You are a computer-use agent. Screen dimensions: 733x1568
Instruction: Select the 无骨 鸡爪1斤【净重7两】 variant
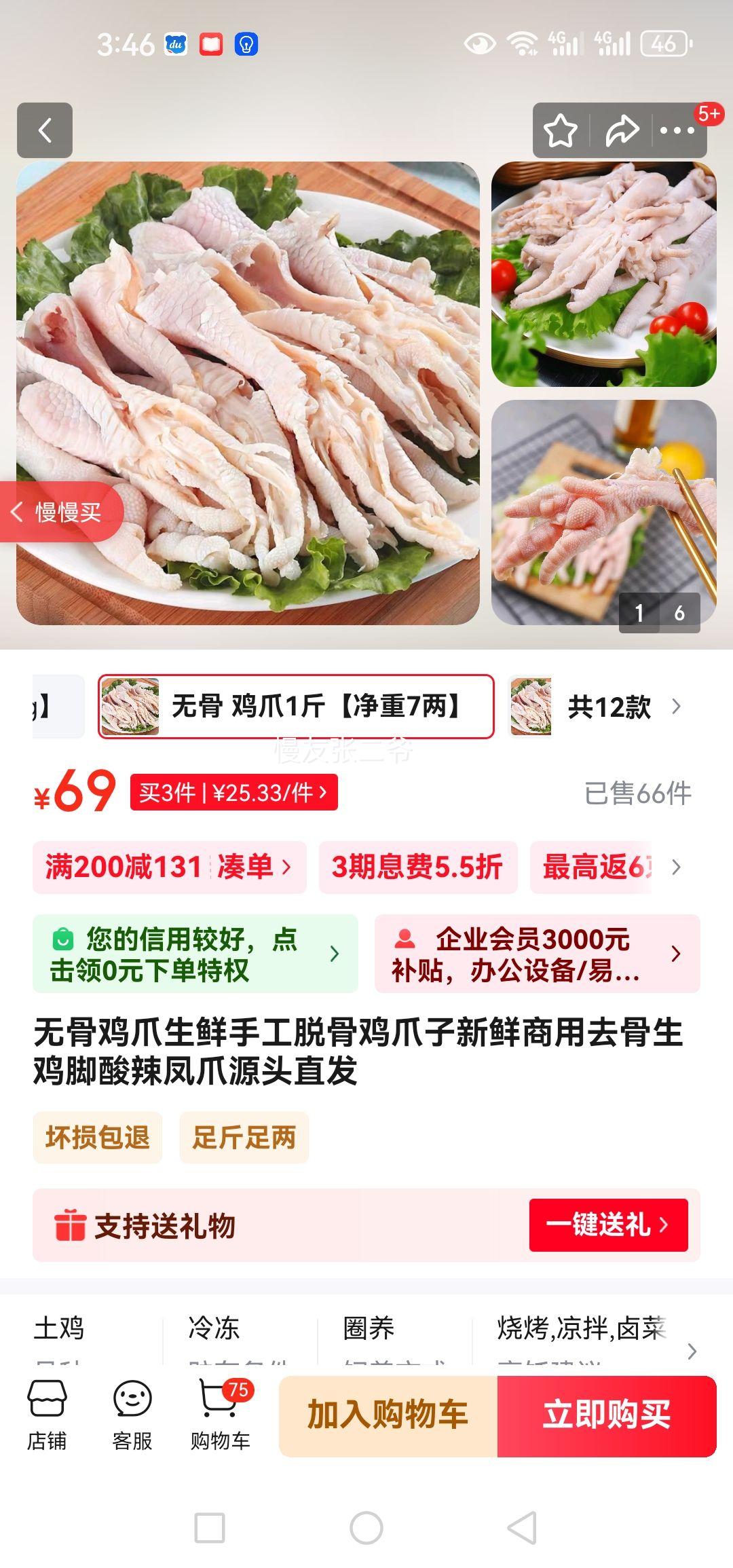click(296, 707)
